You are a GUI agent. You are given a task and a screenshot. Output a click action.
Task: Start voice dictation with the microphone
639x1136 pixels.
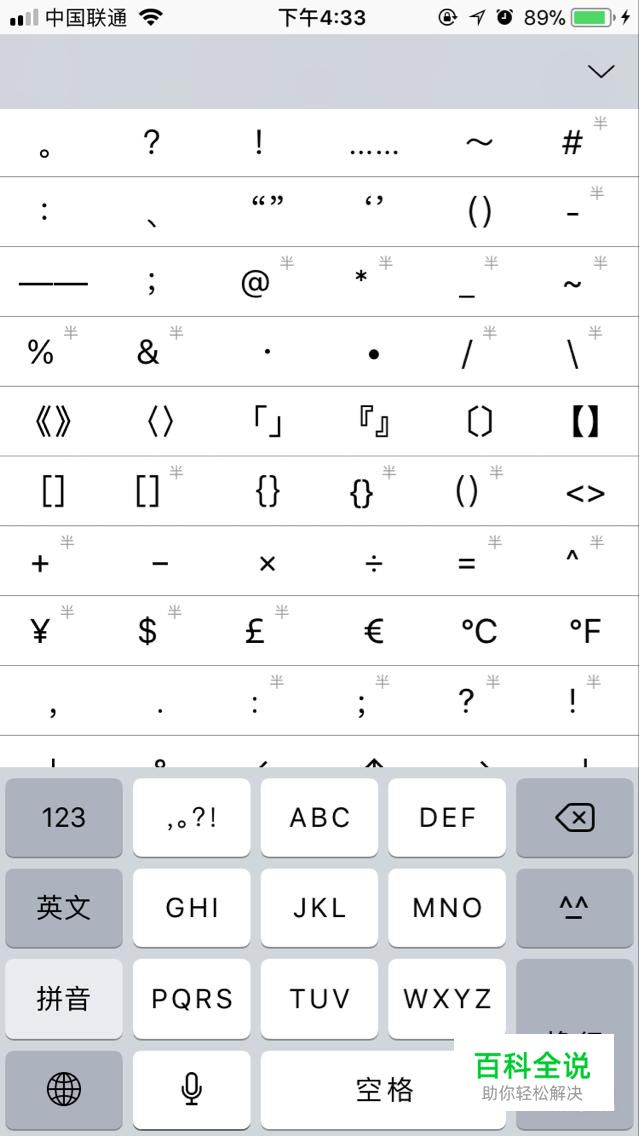pos(191,1089)
